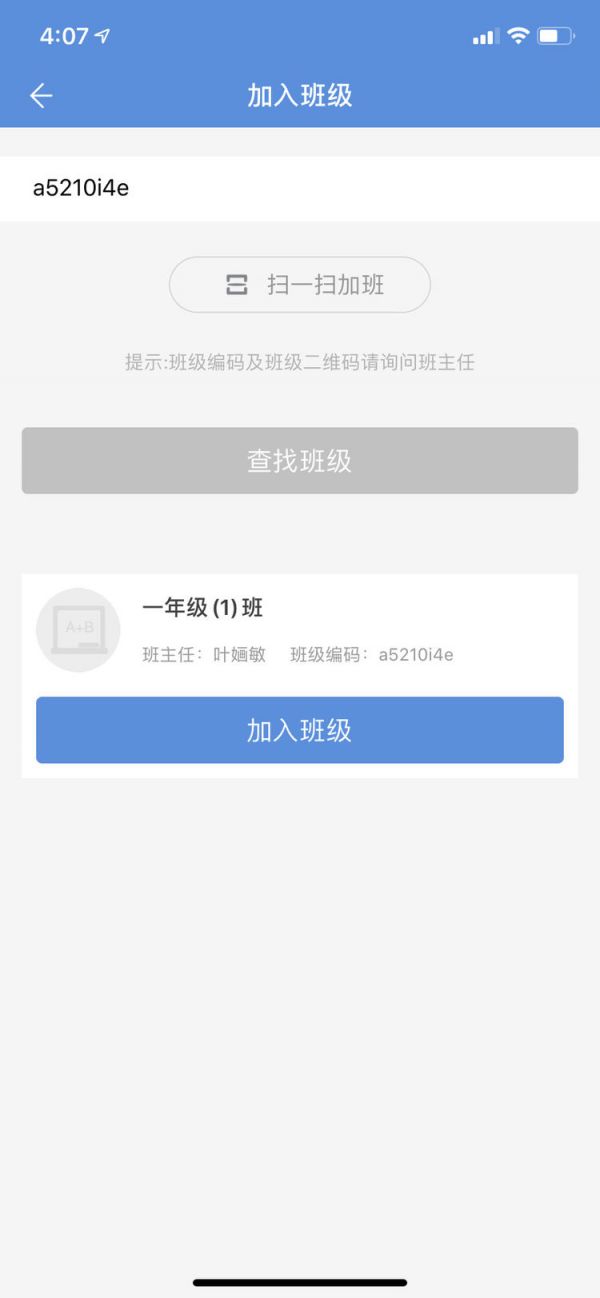This screenshot has width=600, height=1298.
Task: Tap the class code field showing a5210i4e
Action: click(300, 188)
